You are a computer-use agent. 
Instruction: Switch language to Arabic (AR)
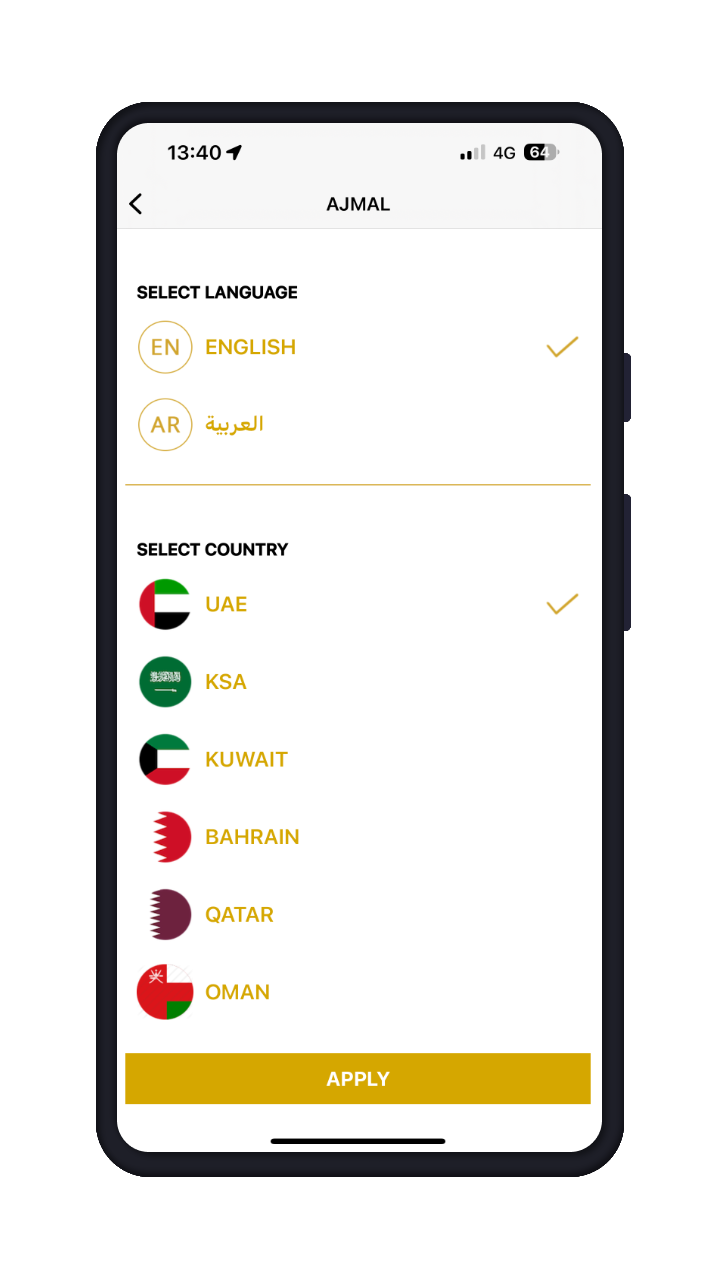pyautogui.click(x=358, y=424)
